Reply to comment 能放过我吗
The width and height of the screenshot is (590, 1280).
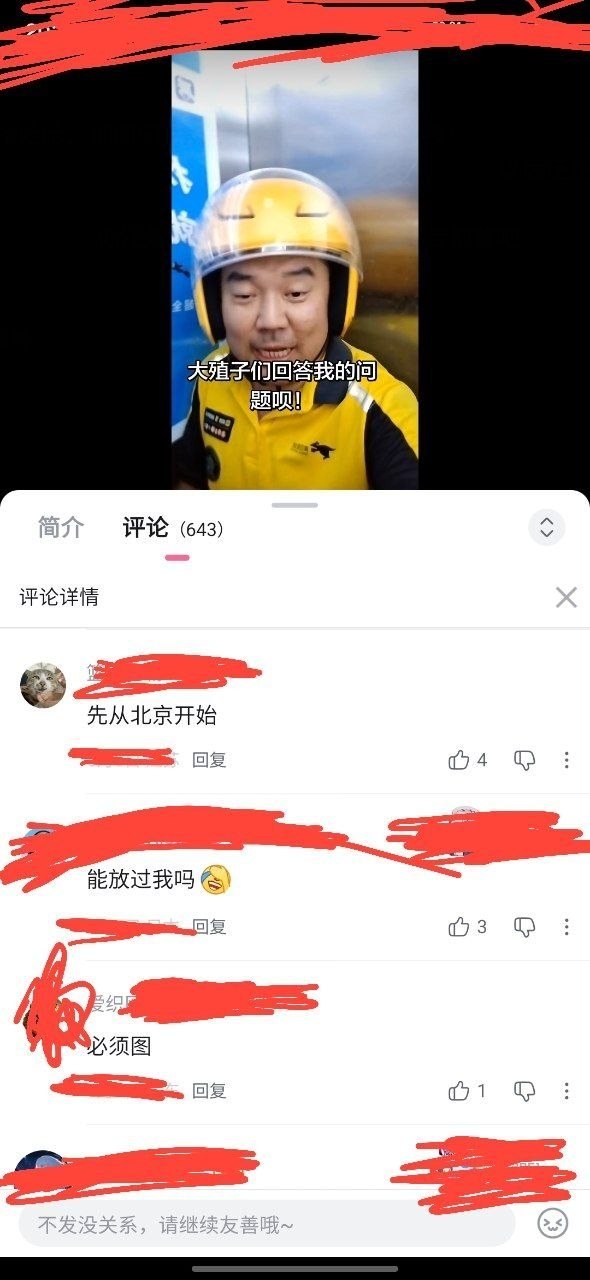pos(210,927)
